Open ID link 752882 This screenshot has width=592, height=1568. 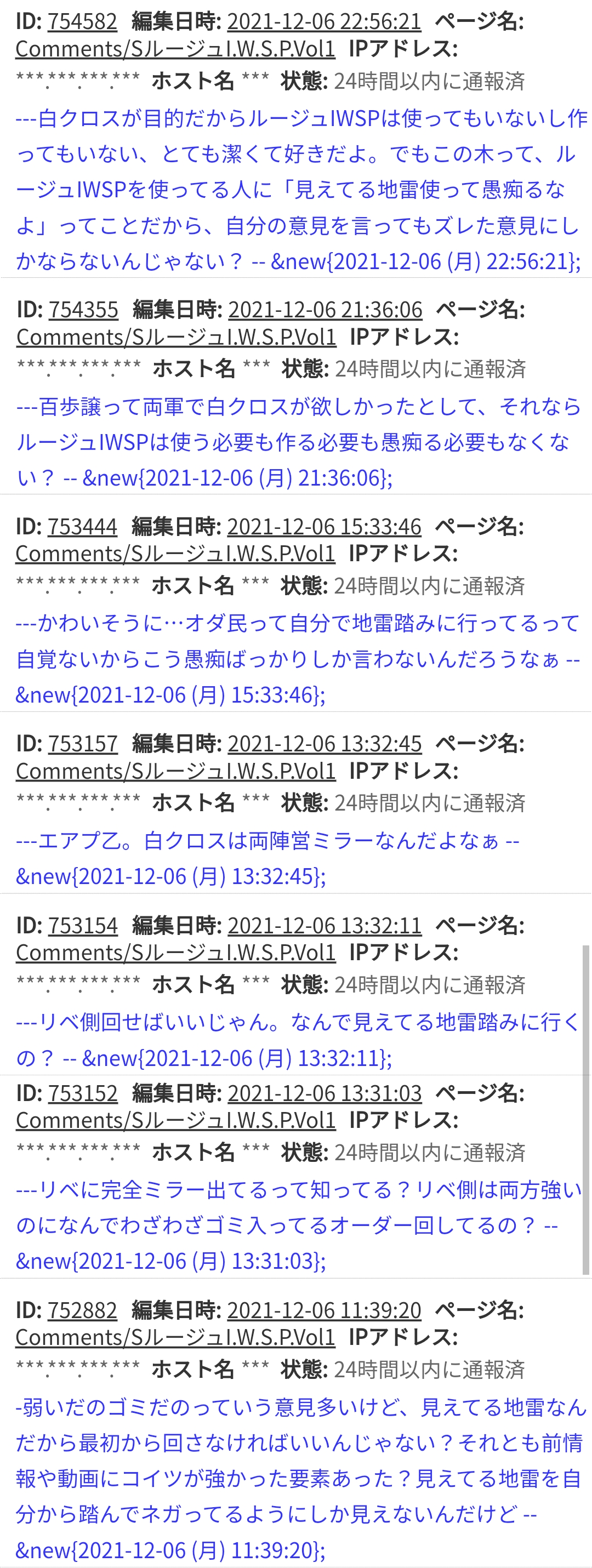coord(82,1310)
